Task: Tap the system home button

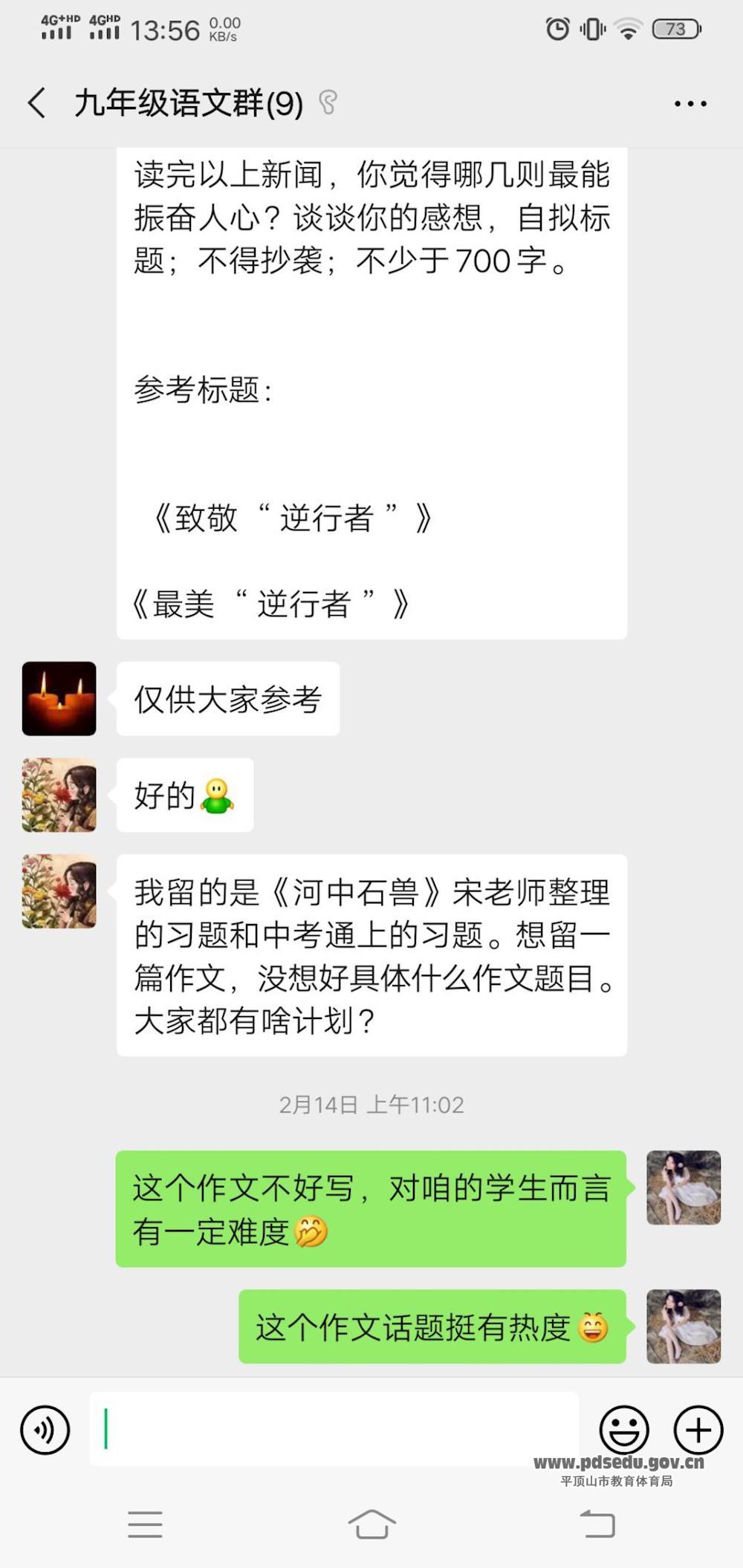Action: [371, 1524]
